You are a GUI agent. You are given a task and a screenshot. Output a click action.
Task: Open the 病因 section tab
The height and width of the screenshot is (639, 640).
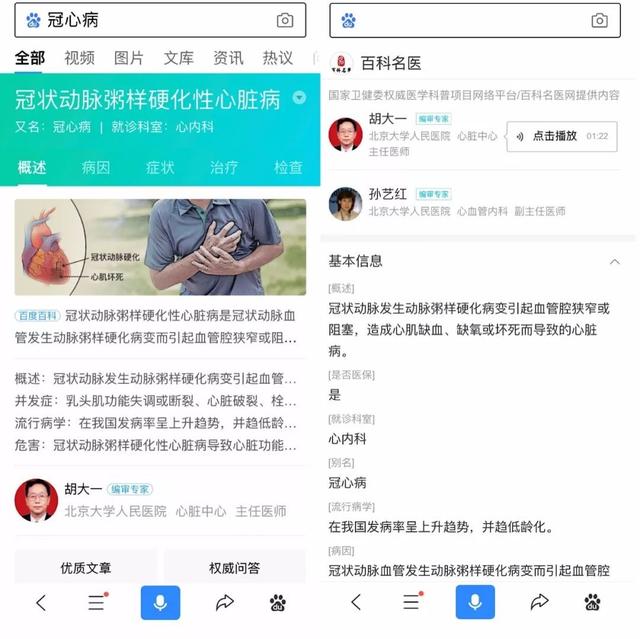tap(96, 167)
